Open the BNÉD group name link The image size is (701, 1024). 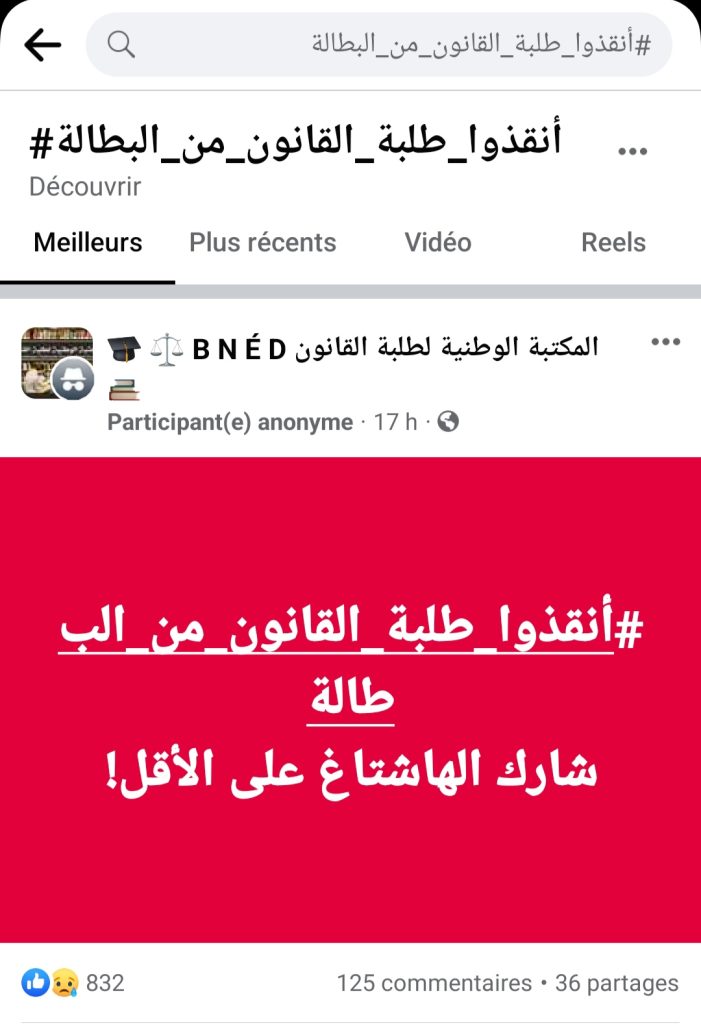point(353,348)
